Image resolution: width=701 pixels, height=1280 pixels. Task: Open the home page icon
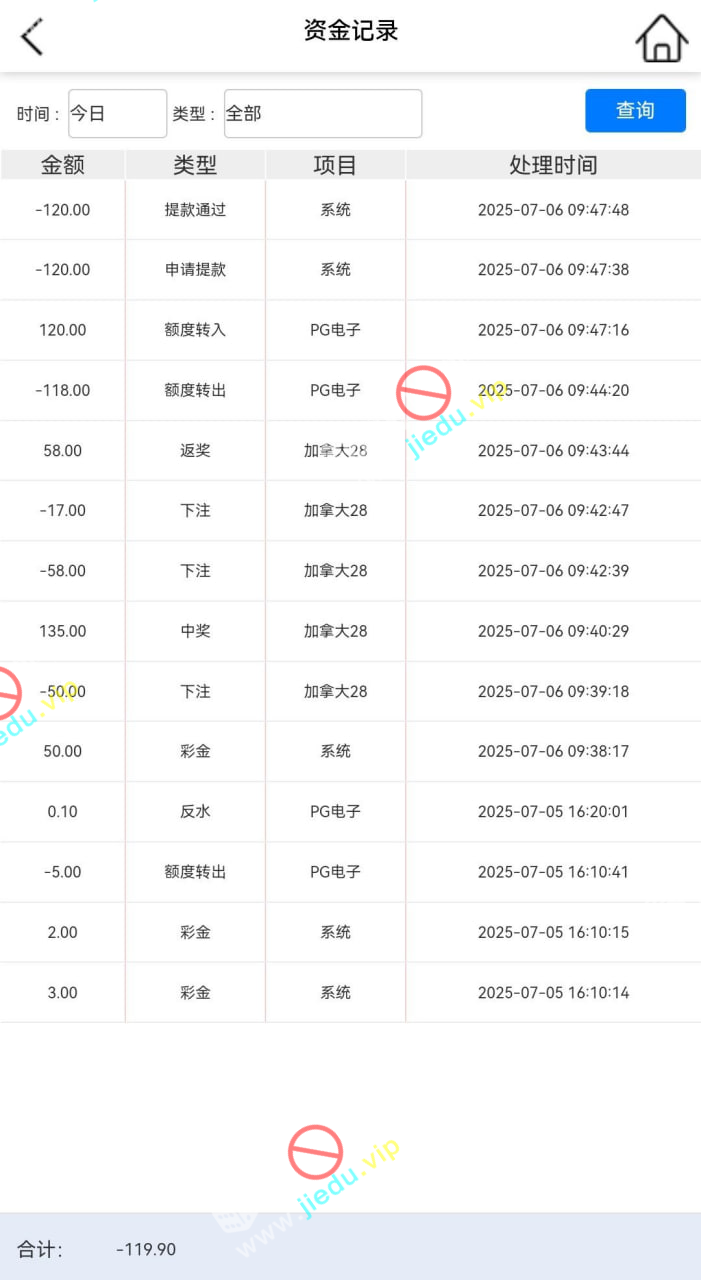click(661, 38)
